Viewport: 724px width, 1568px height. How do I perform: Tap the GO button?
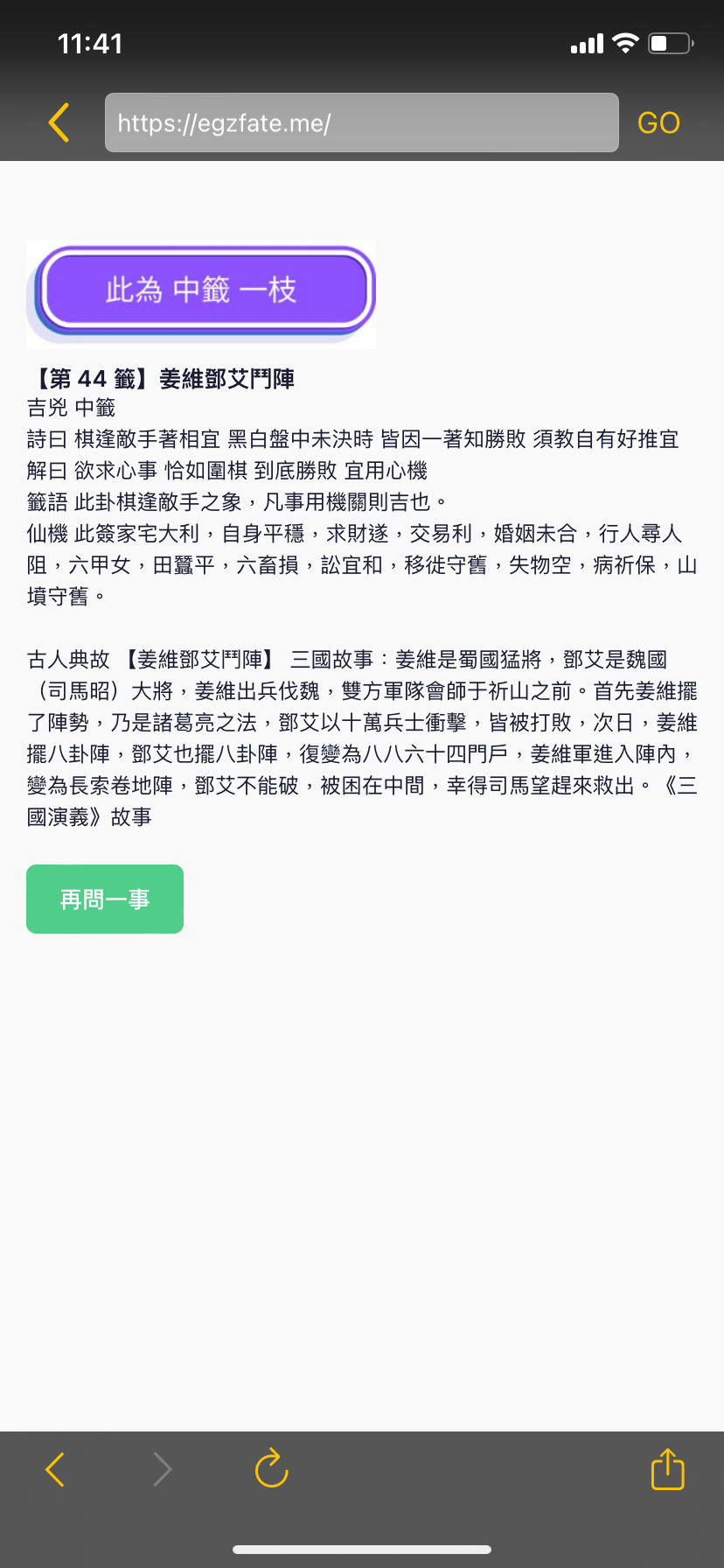point(658,122)
